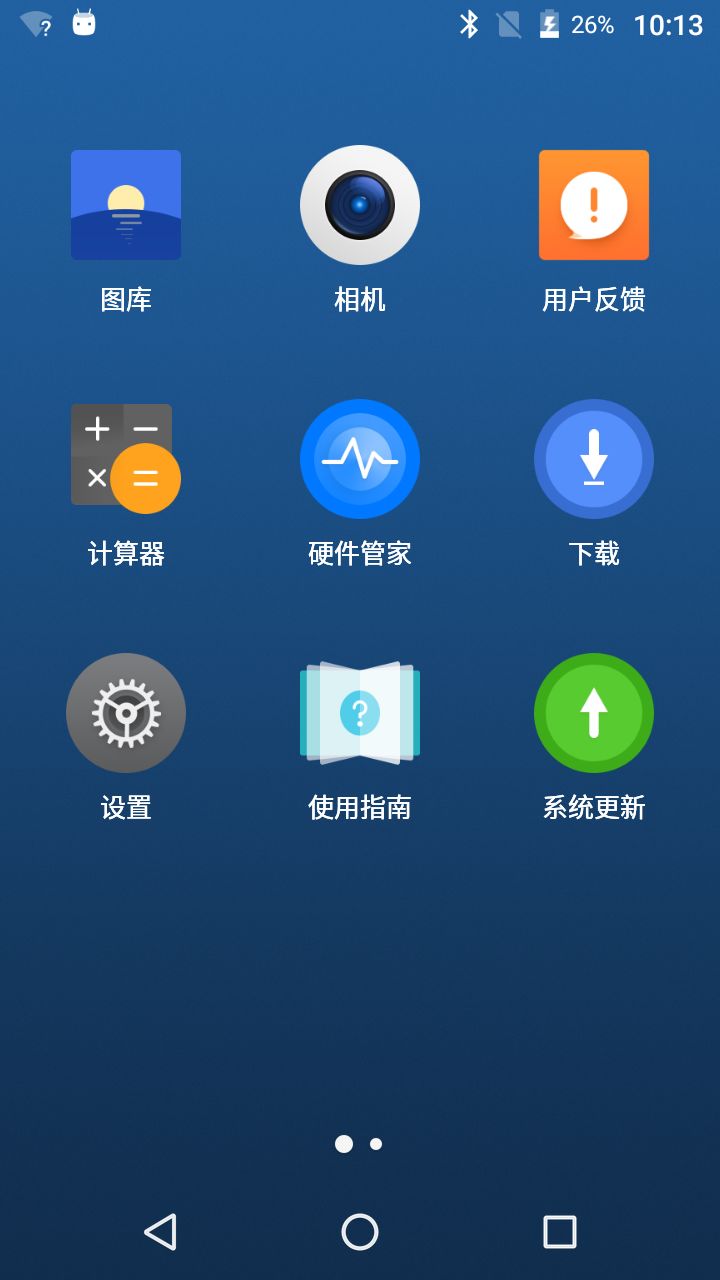Open 用户反馈 feedback app
Image resolution: width=720 pixels, height=1280 pixels.
pos(594,205)
